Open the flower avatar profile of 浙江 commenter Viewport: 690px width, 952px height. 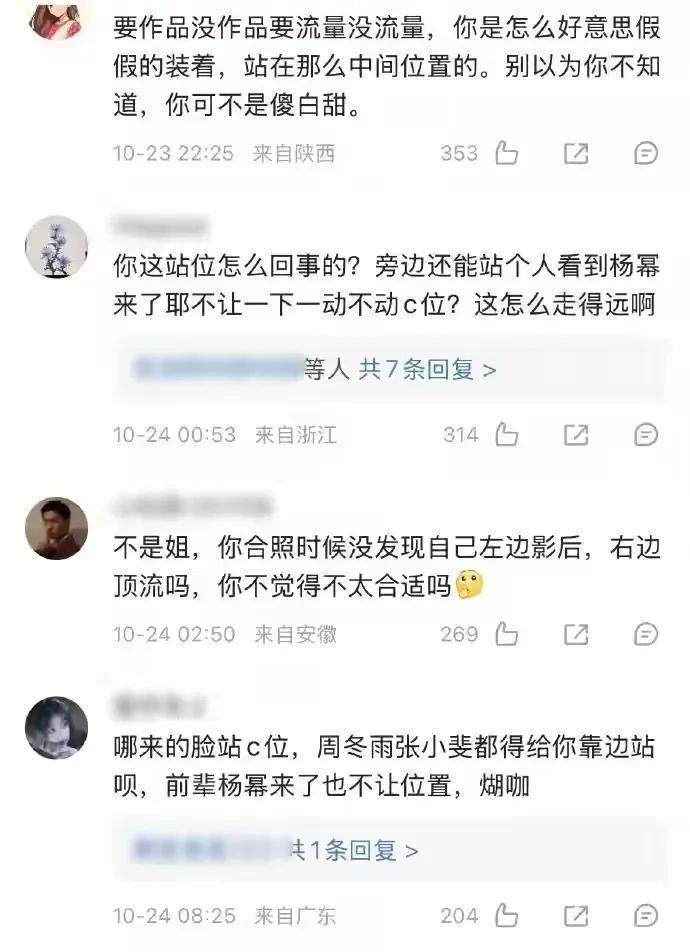(x=56, y=247)
